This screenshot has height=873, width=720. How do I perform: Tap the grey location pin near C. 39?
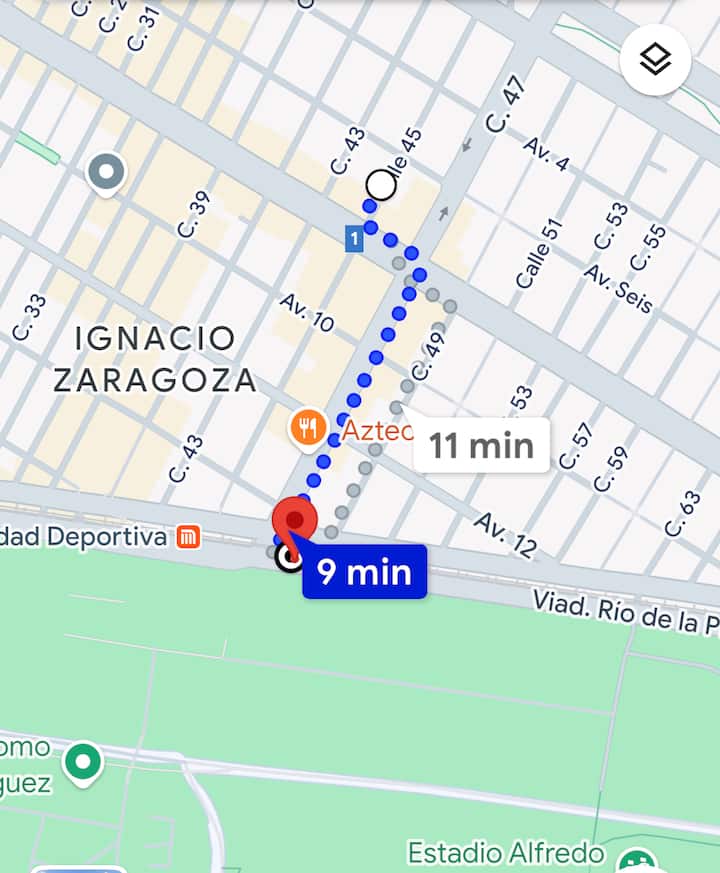click(x=106, y=172)
